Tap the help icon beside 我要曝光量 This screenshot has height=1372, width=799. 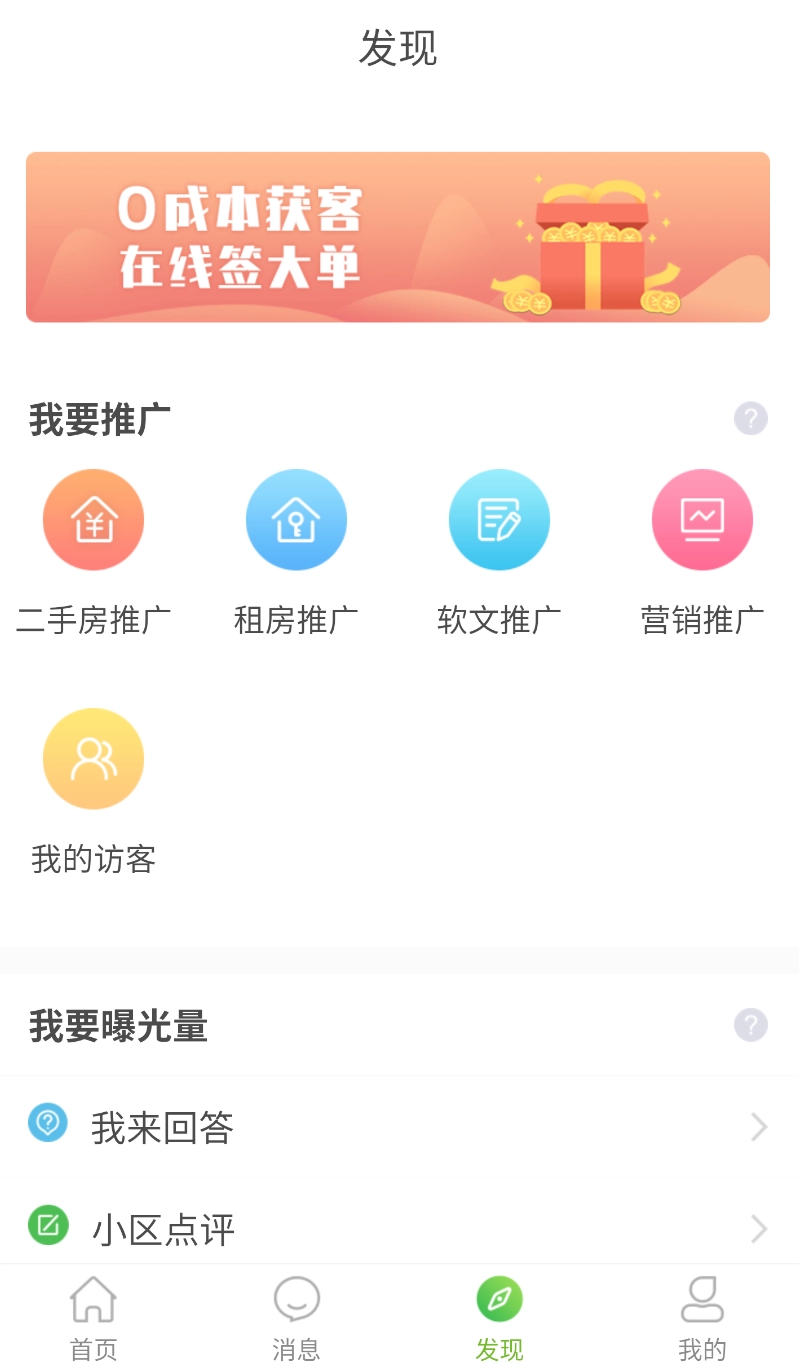tap(750, 1025)
